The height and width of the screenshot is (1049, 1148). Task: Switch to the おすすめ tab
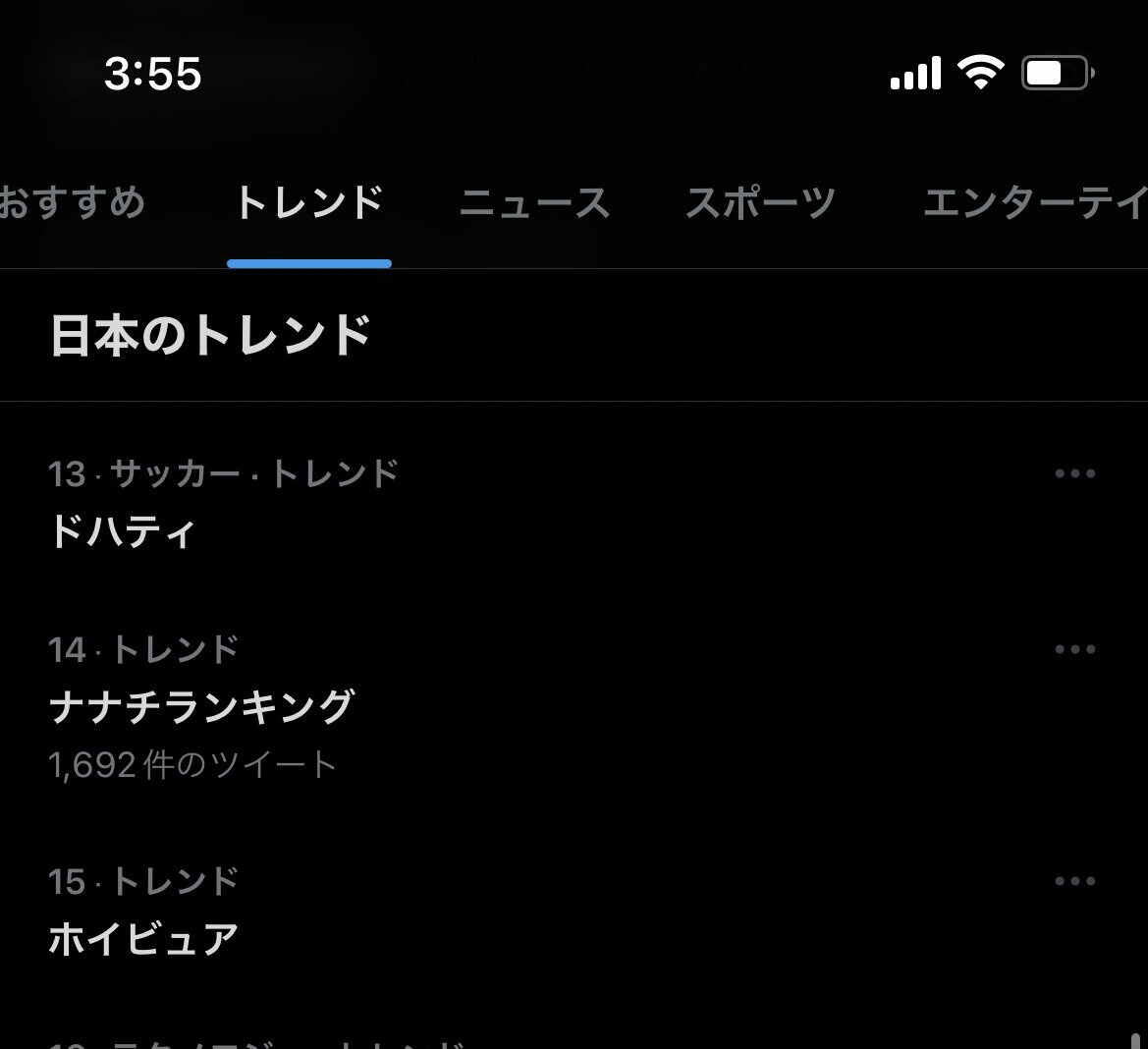point(71,203)
